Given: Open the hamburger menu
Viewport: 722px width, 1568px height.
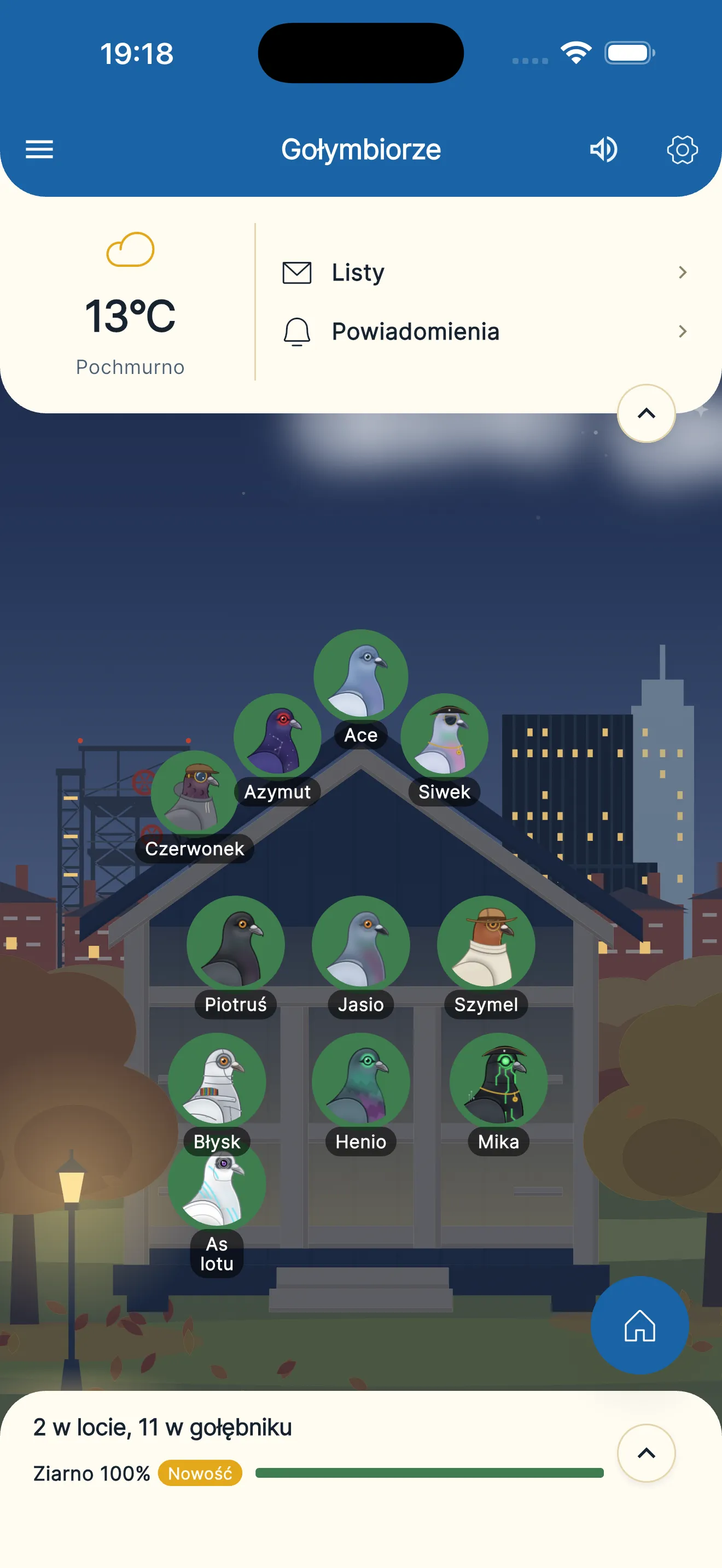Looking at the screenshot, I should 39,149.
